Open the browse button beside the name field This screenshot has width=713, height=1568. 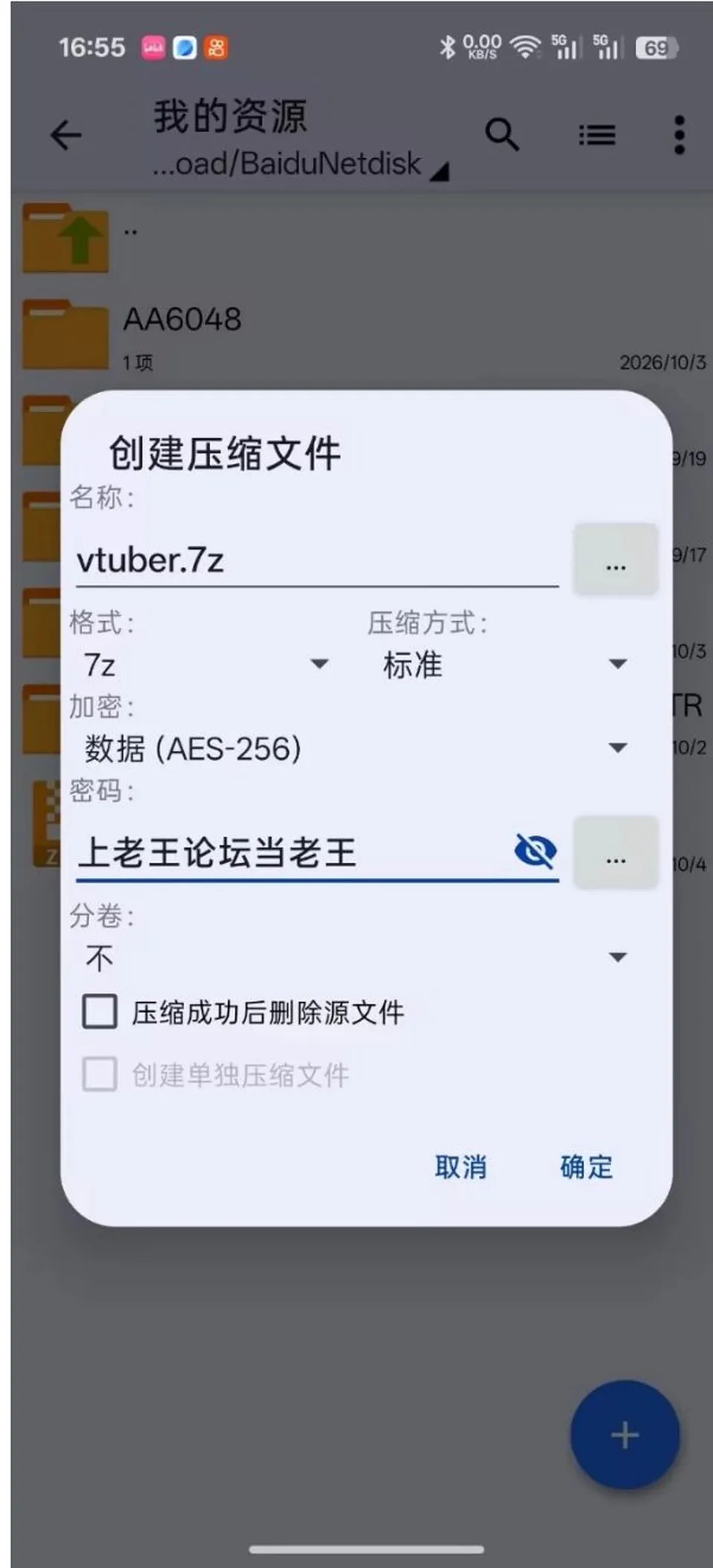click(616, 559)
